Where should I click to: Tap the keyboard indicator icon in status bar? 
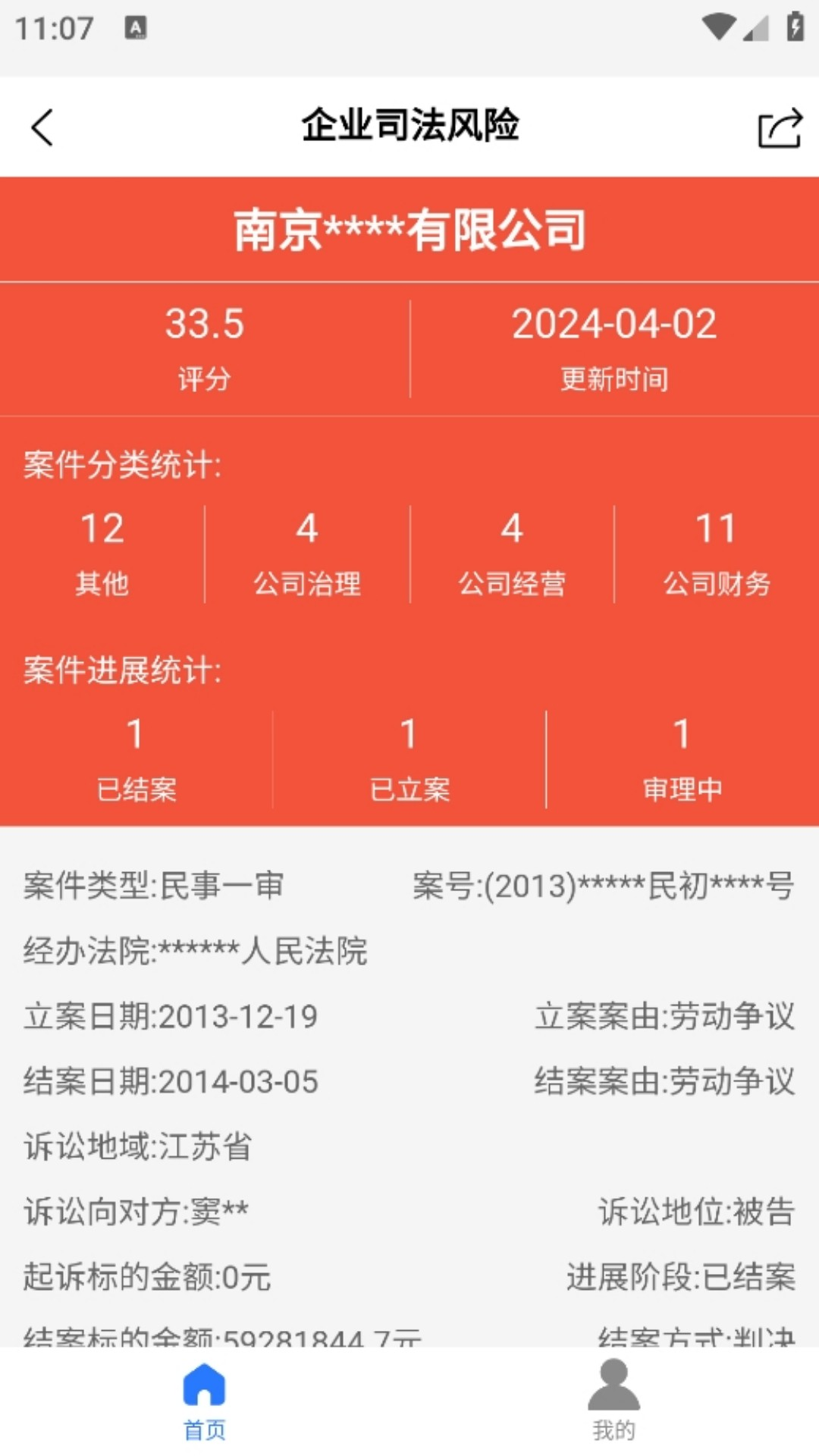pyautogui.click(x=136, y=27)
